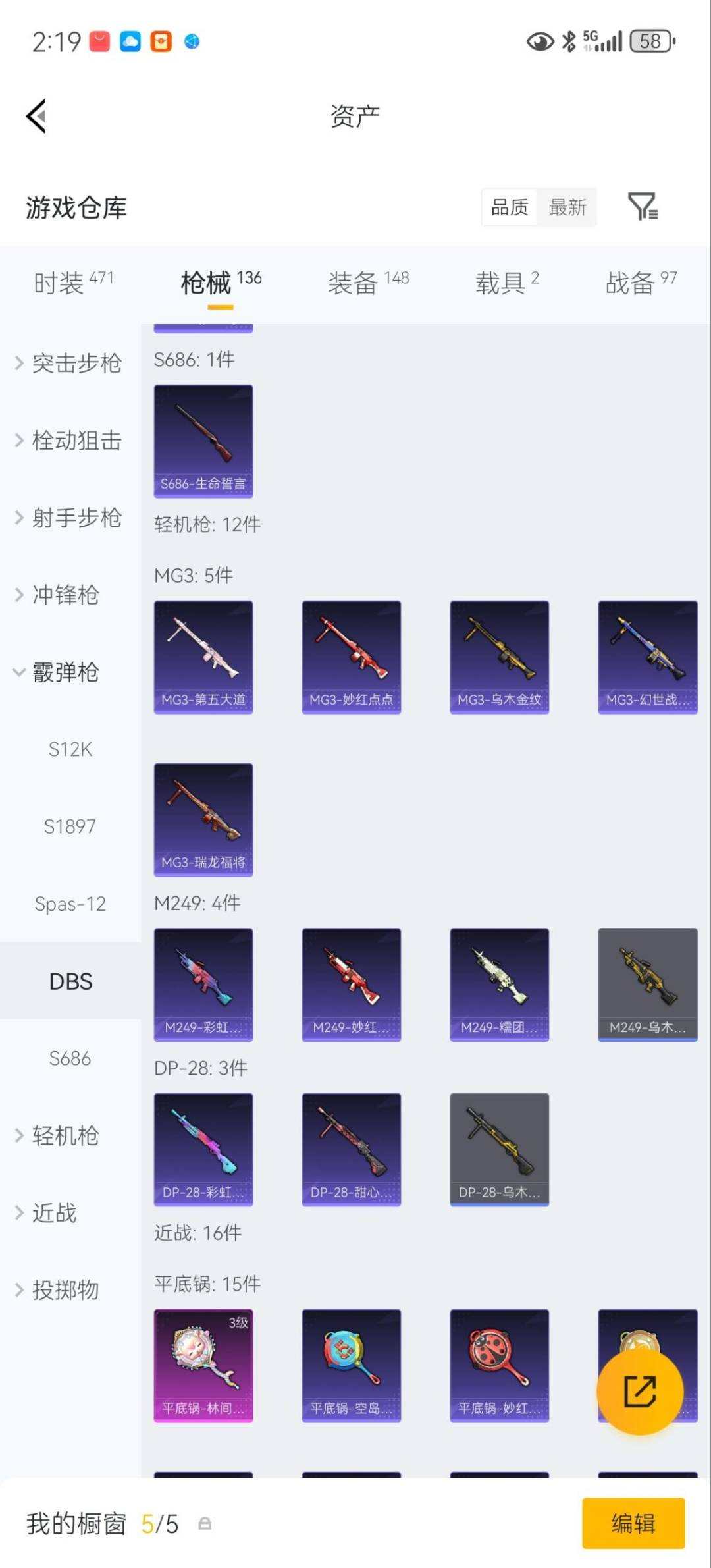Viewport: 711px width, 1568px height.
Task: Collapse the 霰弹枪 category
Action: click(66, 673)
